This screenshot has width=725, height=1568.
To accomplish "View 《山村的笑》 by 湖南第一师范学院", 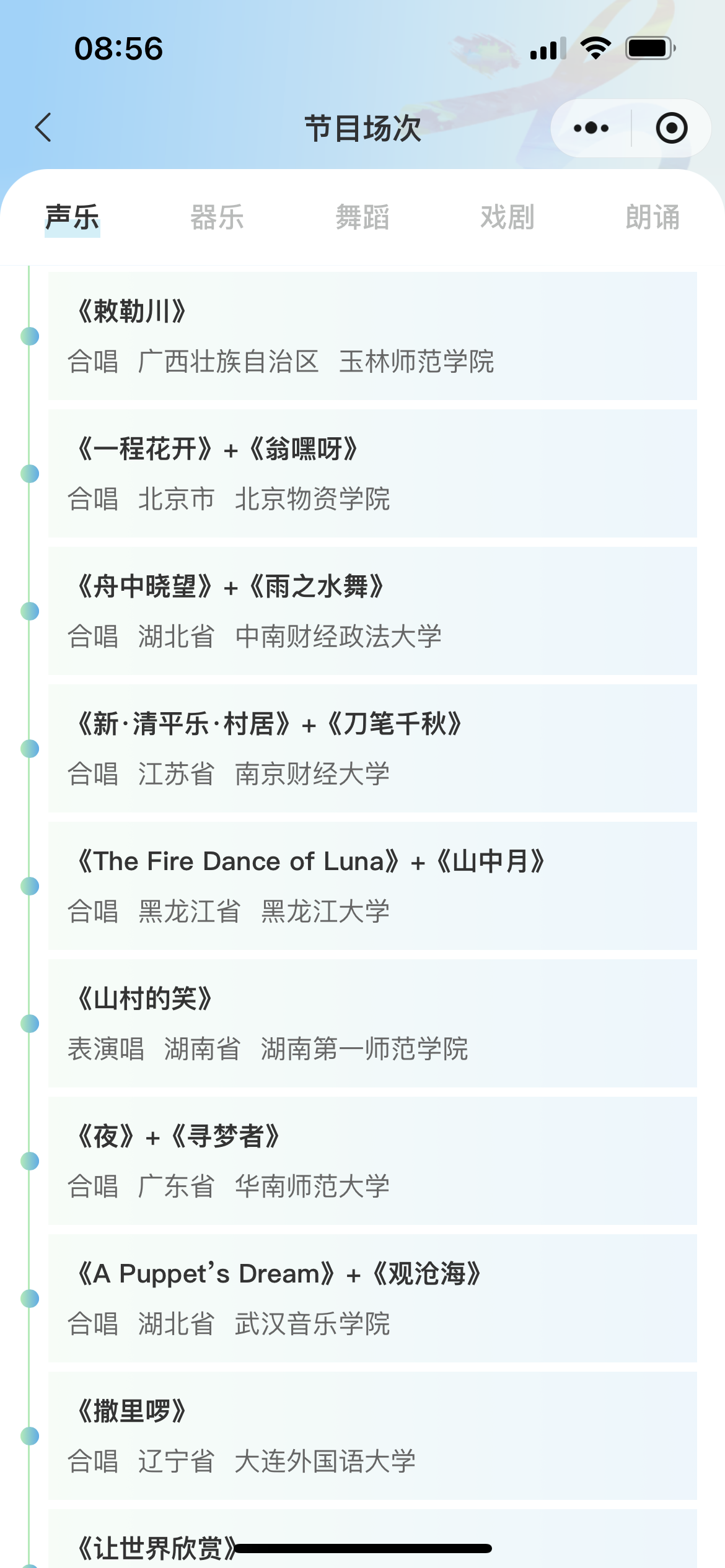I will pyautogui.click(x=372, y=1023).
